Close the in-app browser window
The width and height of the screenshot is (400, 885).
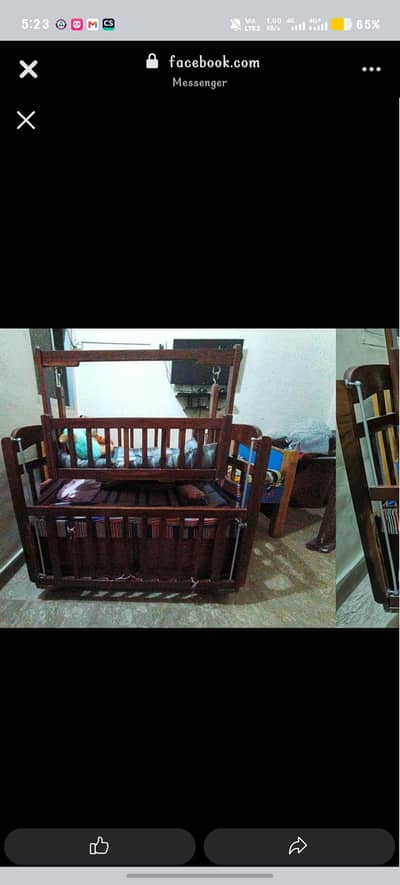coord(28,69)
